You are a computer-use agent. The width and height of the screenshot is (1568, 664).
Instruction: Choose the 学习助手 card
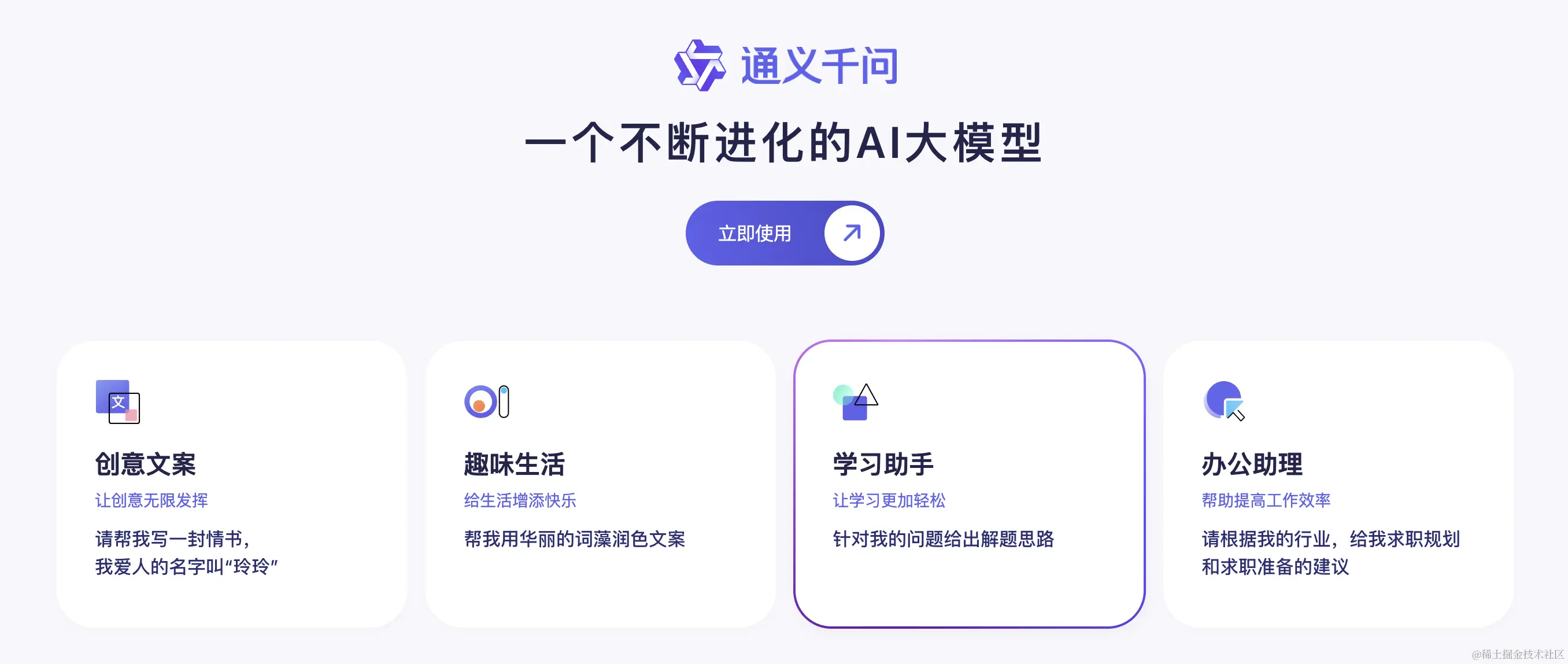[x=969, y=484]
